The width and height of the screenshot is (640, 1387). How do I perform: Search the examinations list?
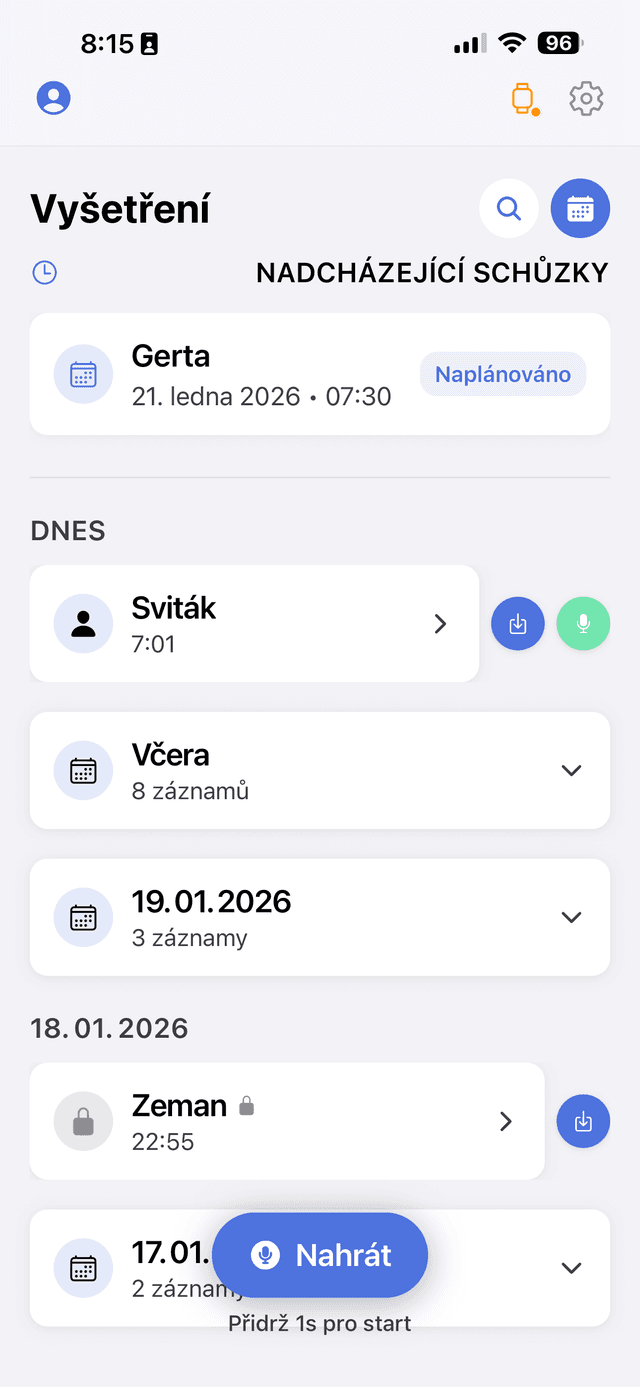[x=509, y=209]
